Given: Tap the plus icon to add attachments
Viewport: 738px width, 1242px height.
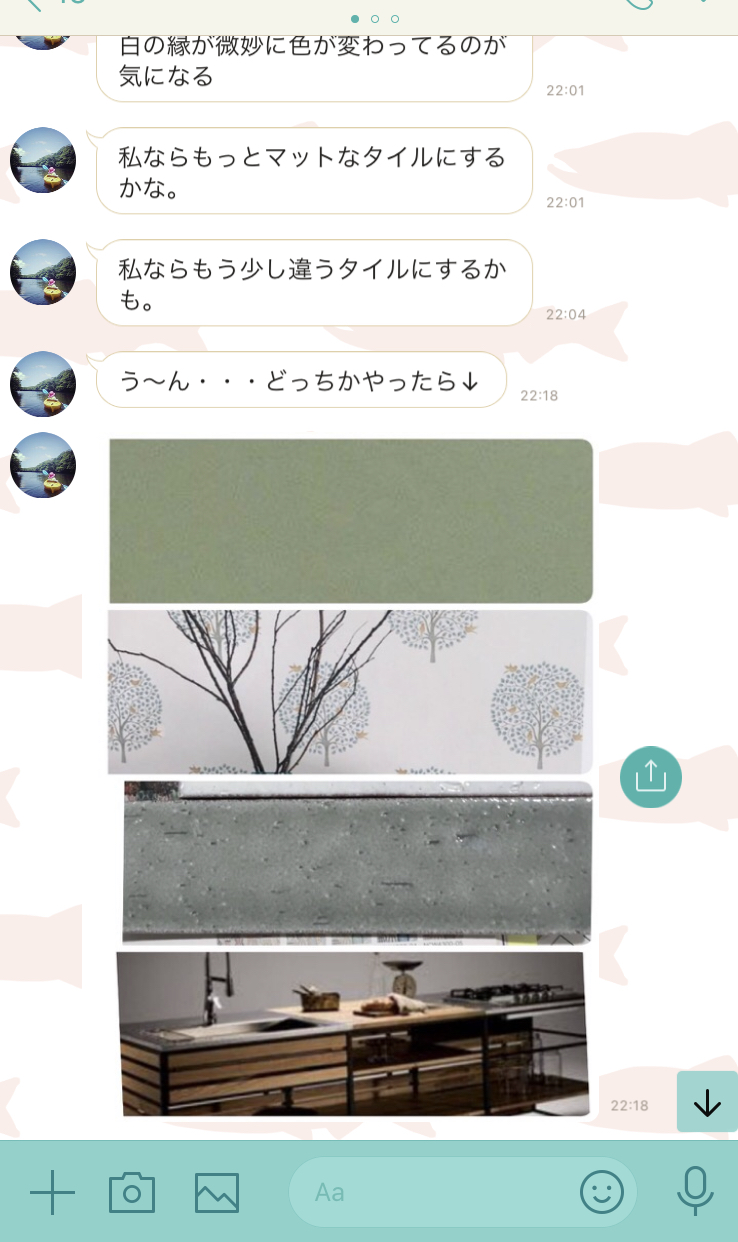Looking at the screenshot, I should pos(52,1192).
